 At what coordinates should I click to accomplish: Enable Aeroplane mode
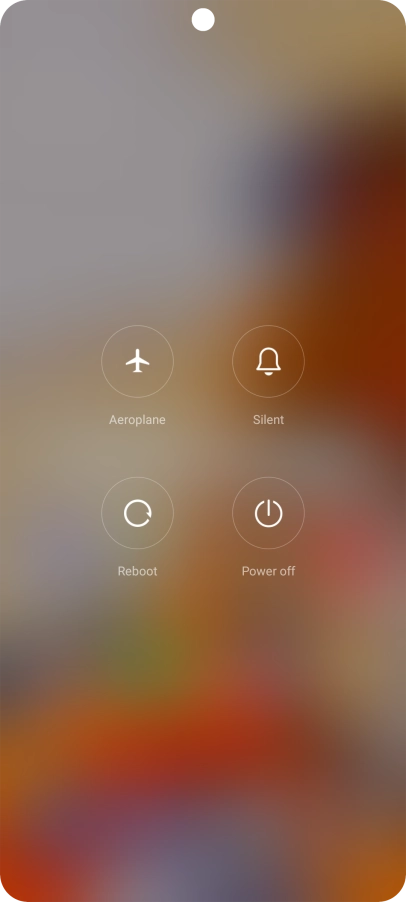tap(137, 361)
